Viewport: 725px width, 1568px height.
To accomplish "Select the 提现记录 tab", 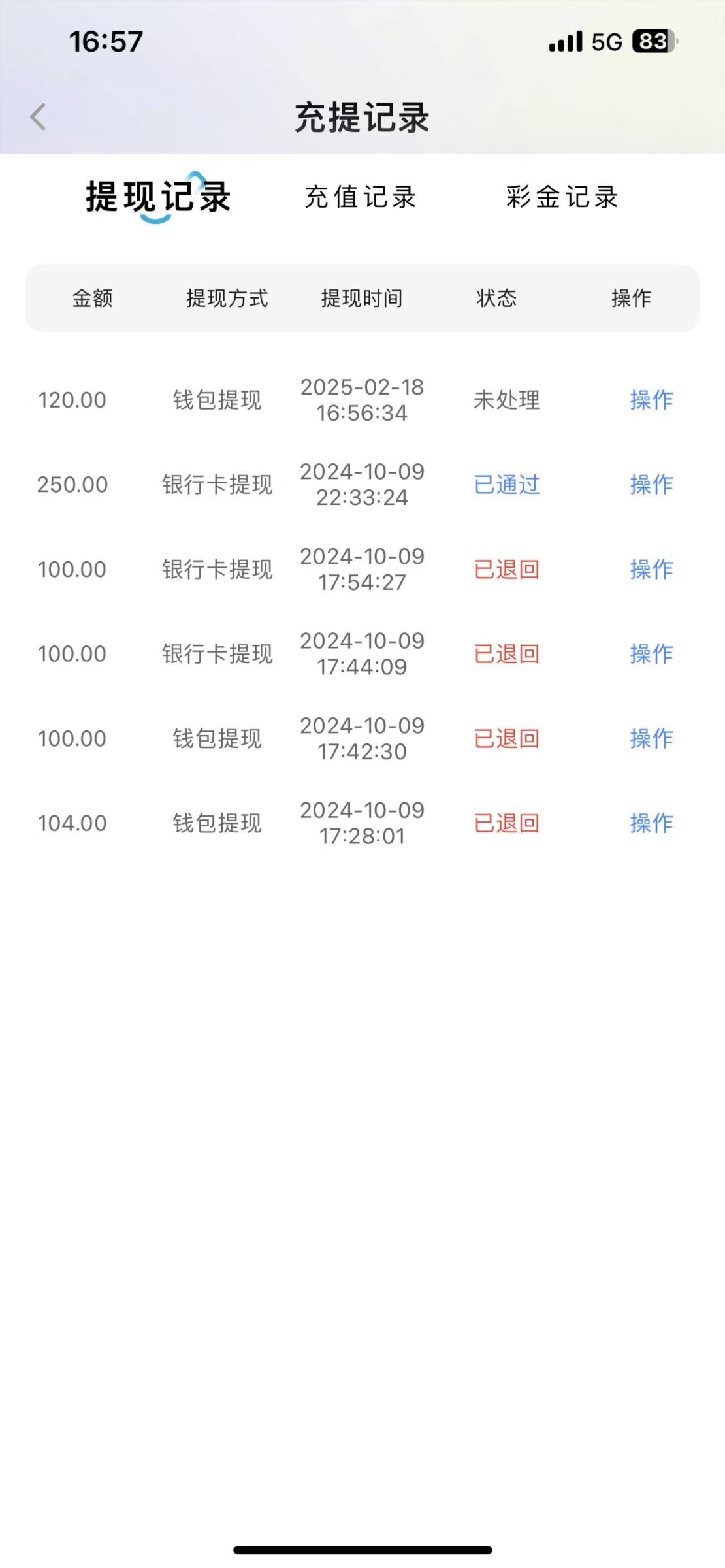I will tap(158, 197).
